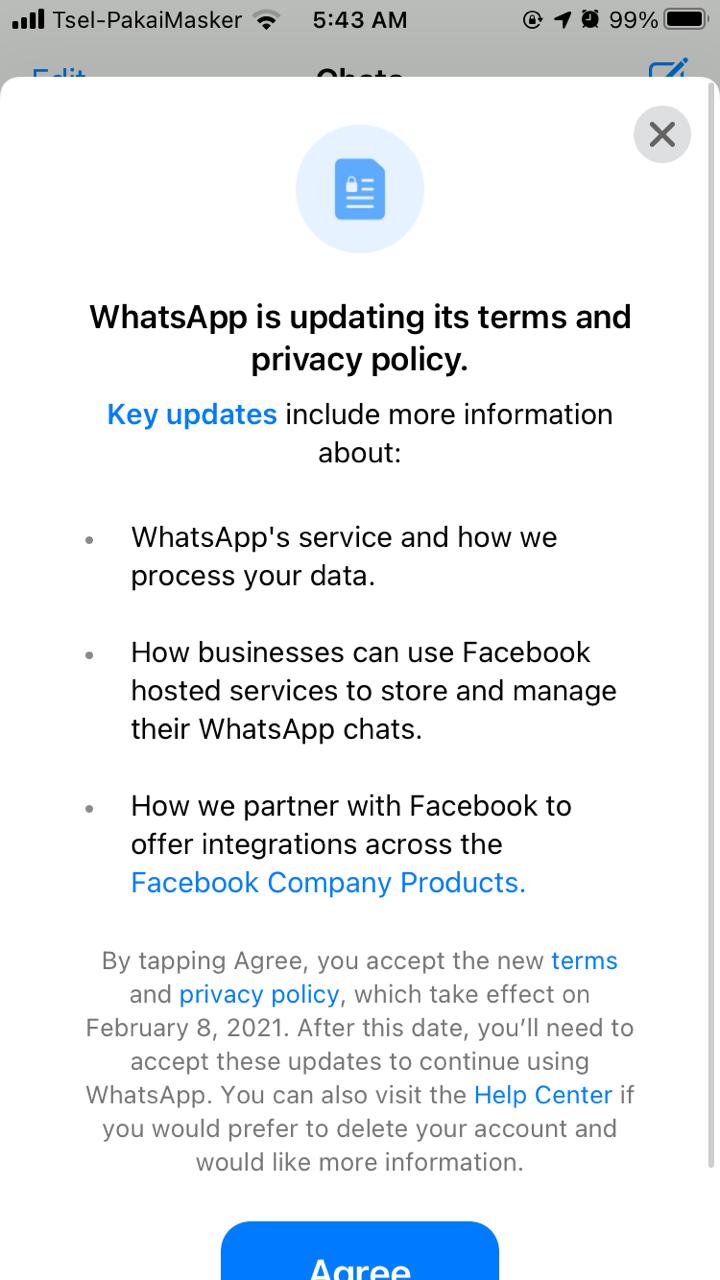The width and height of the screenshot is (720, 1280).
Task: Open the Key updates link
Action: click(192, 414)
